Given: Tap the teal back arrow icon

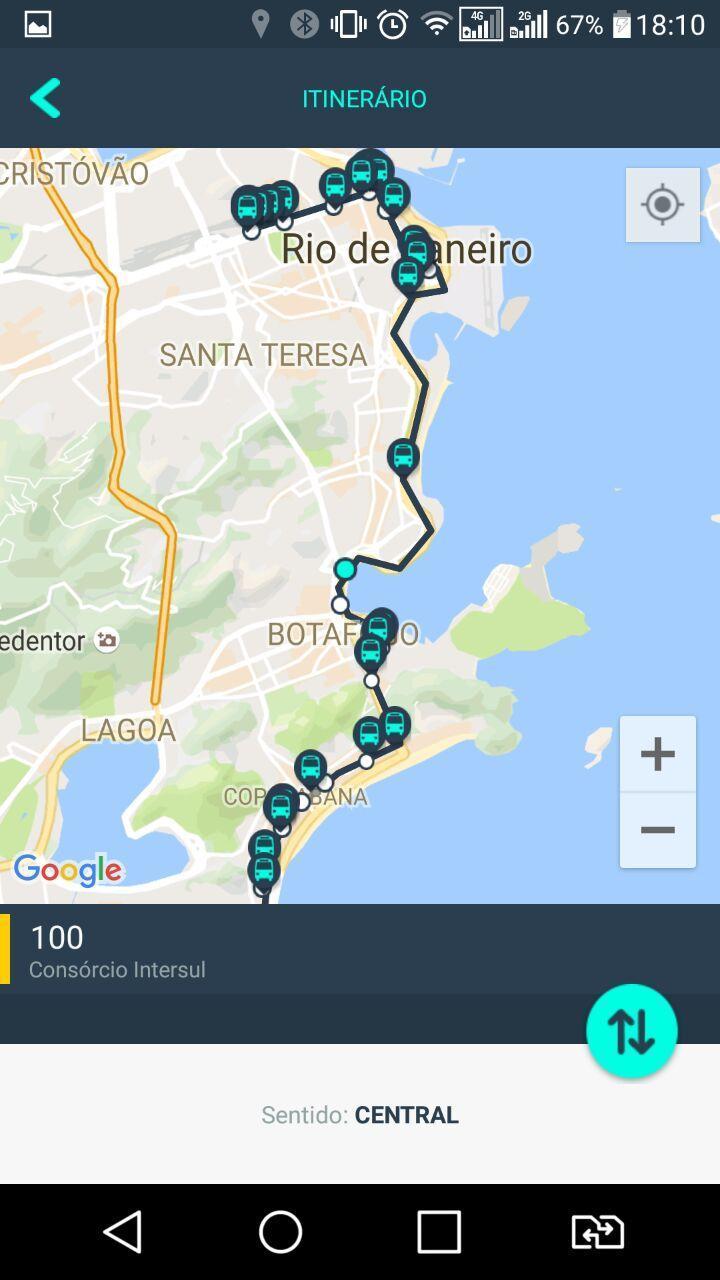Looking at the screenshot, I should (x=45, y=97).
